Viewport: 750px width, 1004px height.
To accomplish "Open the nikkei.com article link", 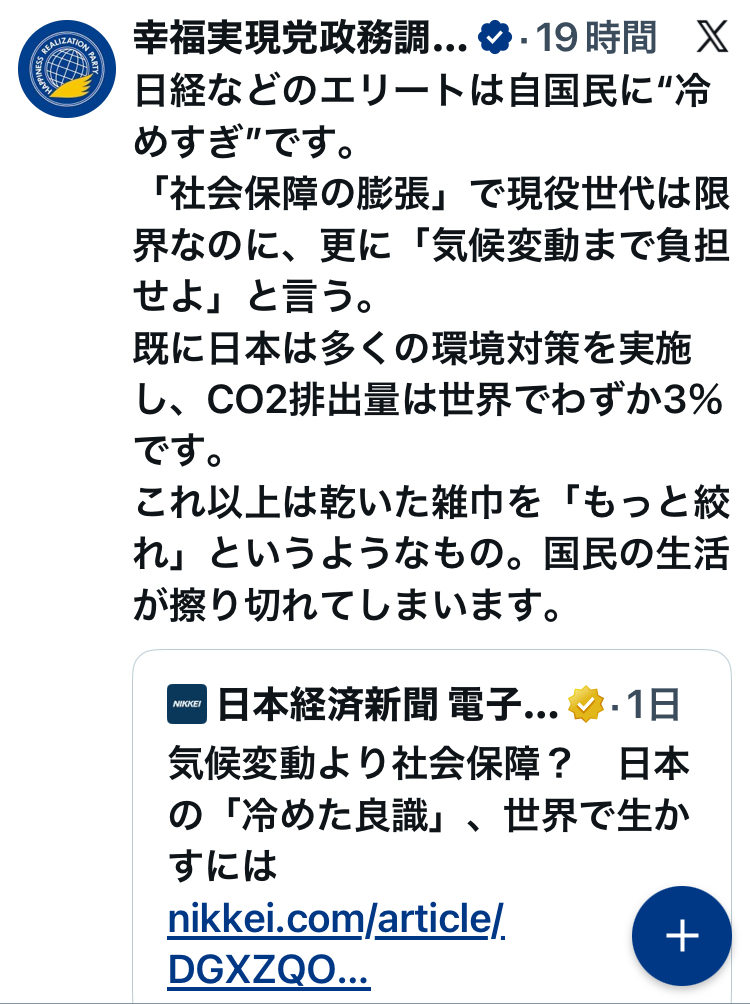I will 335,920.
